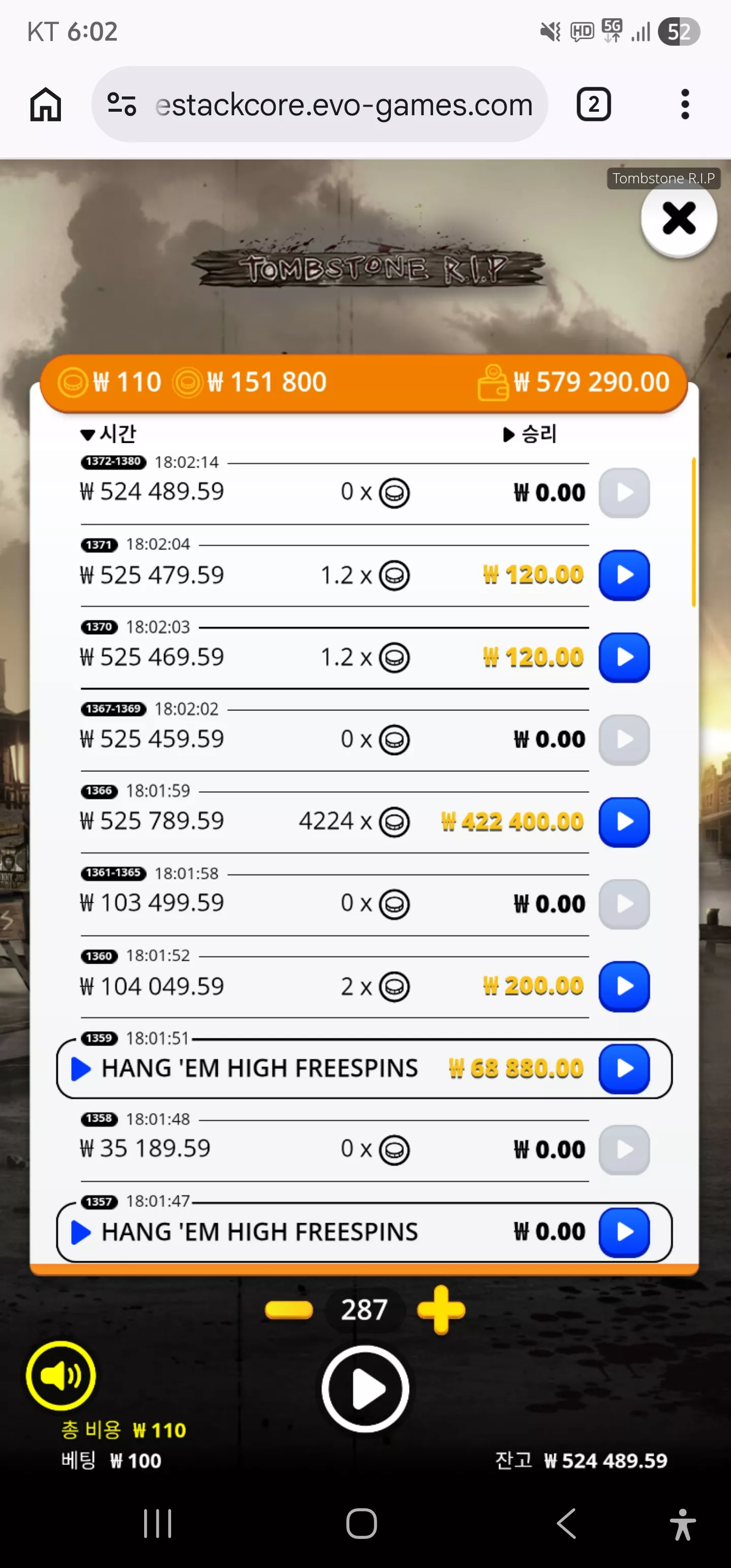Tap the browser address bar
The width and height of the screenshot is (731, 1568).
click(319, 104)
